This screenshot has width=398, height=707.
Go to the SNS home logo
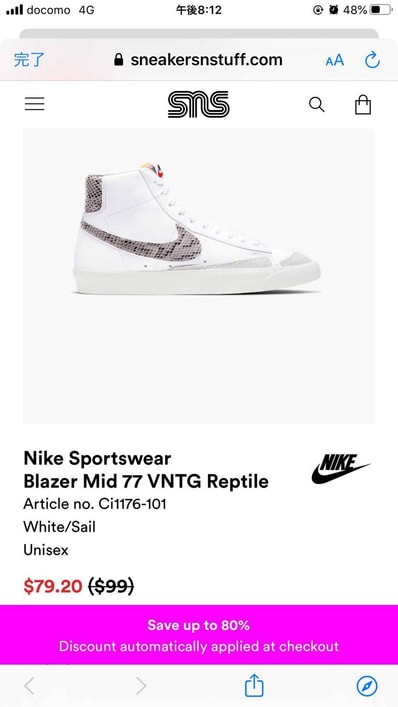click(x=199, y=105)
